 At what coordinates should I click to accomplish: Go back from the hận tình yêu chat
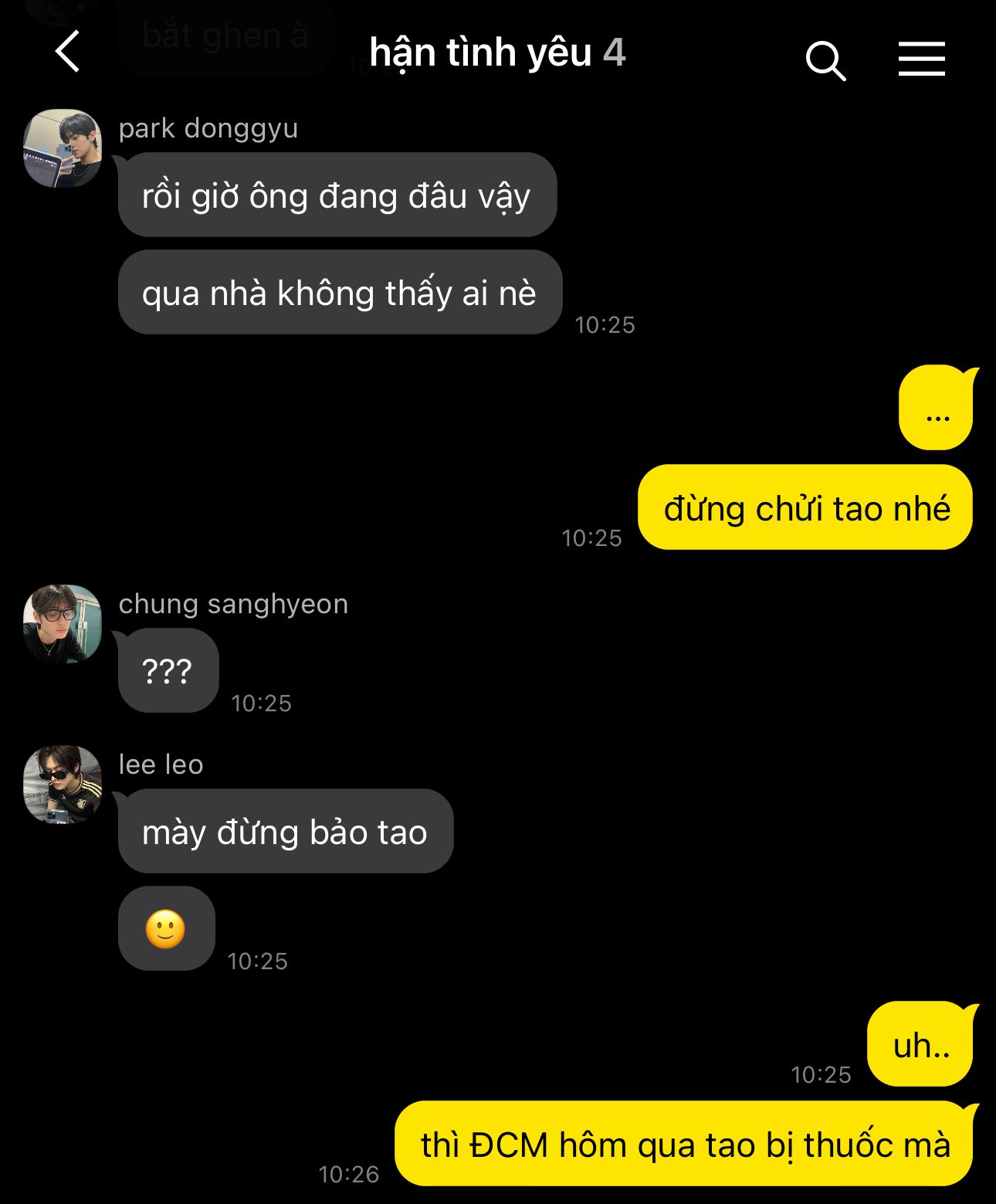pyautogui.click(x=68, y=52)
